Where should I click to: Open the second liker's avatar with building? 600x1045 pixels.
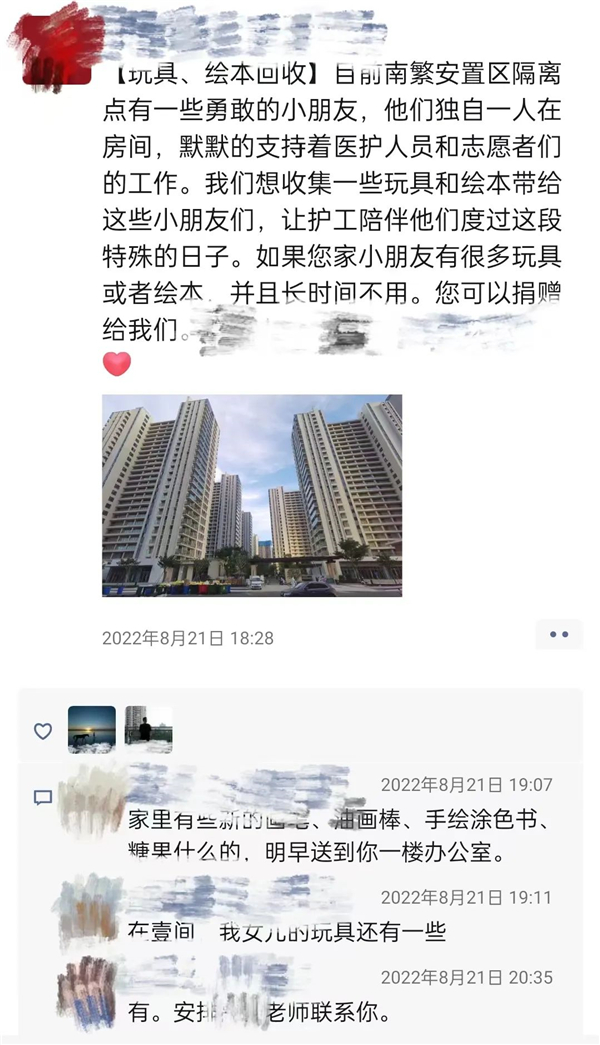[x=149, y=729]
